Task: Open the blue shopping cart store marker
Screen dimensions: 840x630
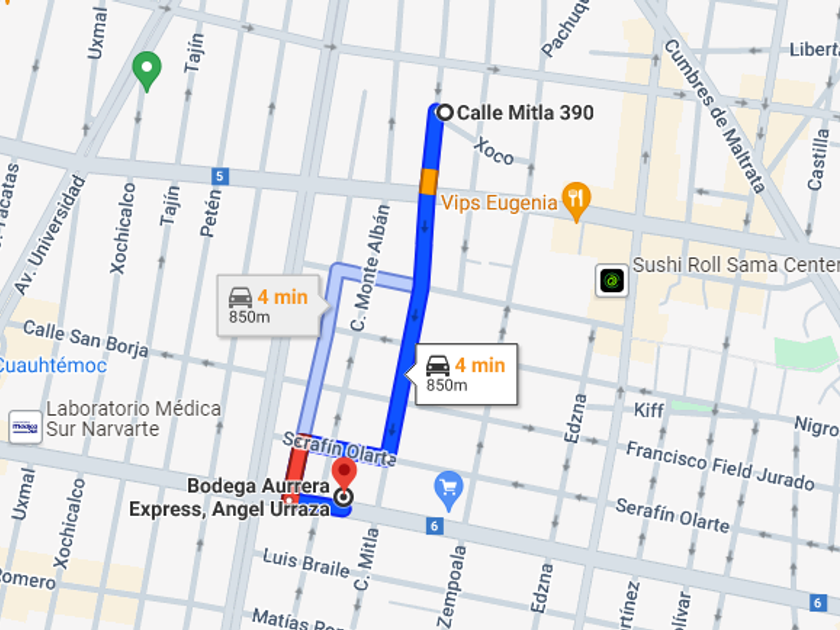Action: coord(449,488)
